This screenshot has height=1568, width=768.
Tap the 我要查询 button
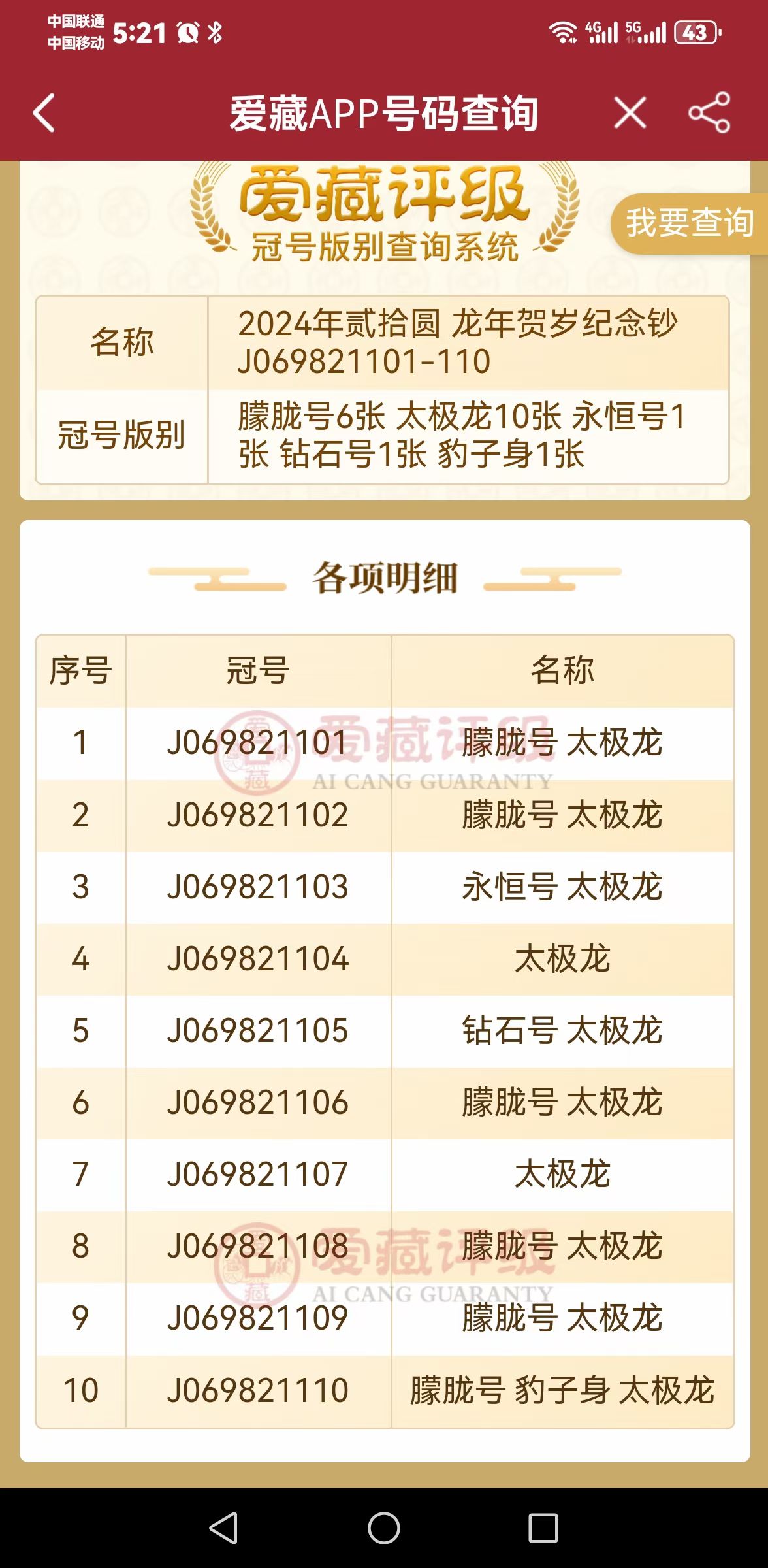[x=690, y=223]
